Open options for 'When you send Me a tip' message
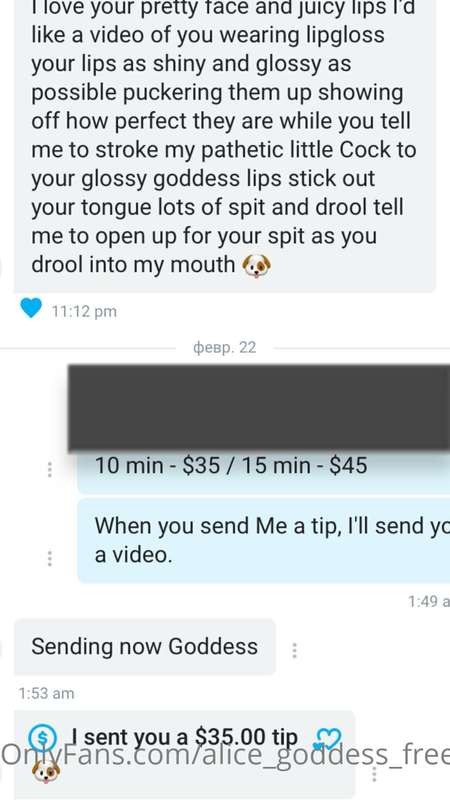Screen dimensions: 450x800 point(49,558)
